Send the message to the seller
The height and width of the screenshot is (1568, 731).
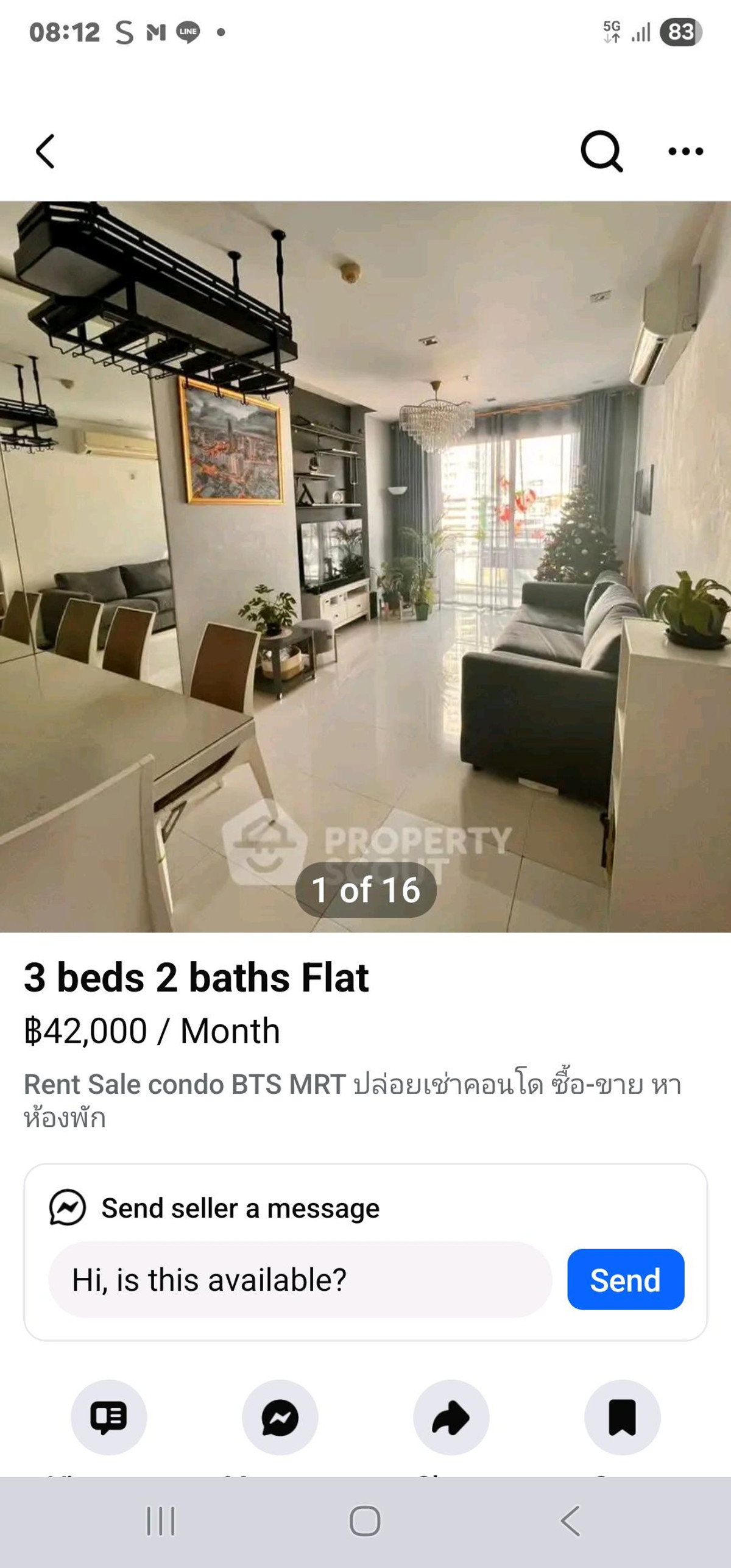pyautogui.click(x=626, y=1280)
